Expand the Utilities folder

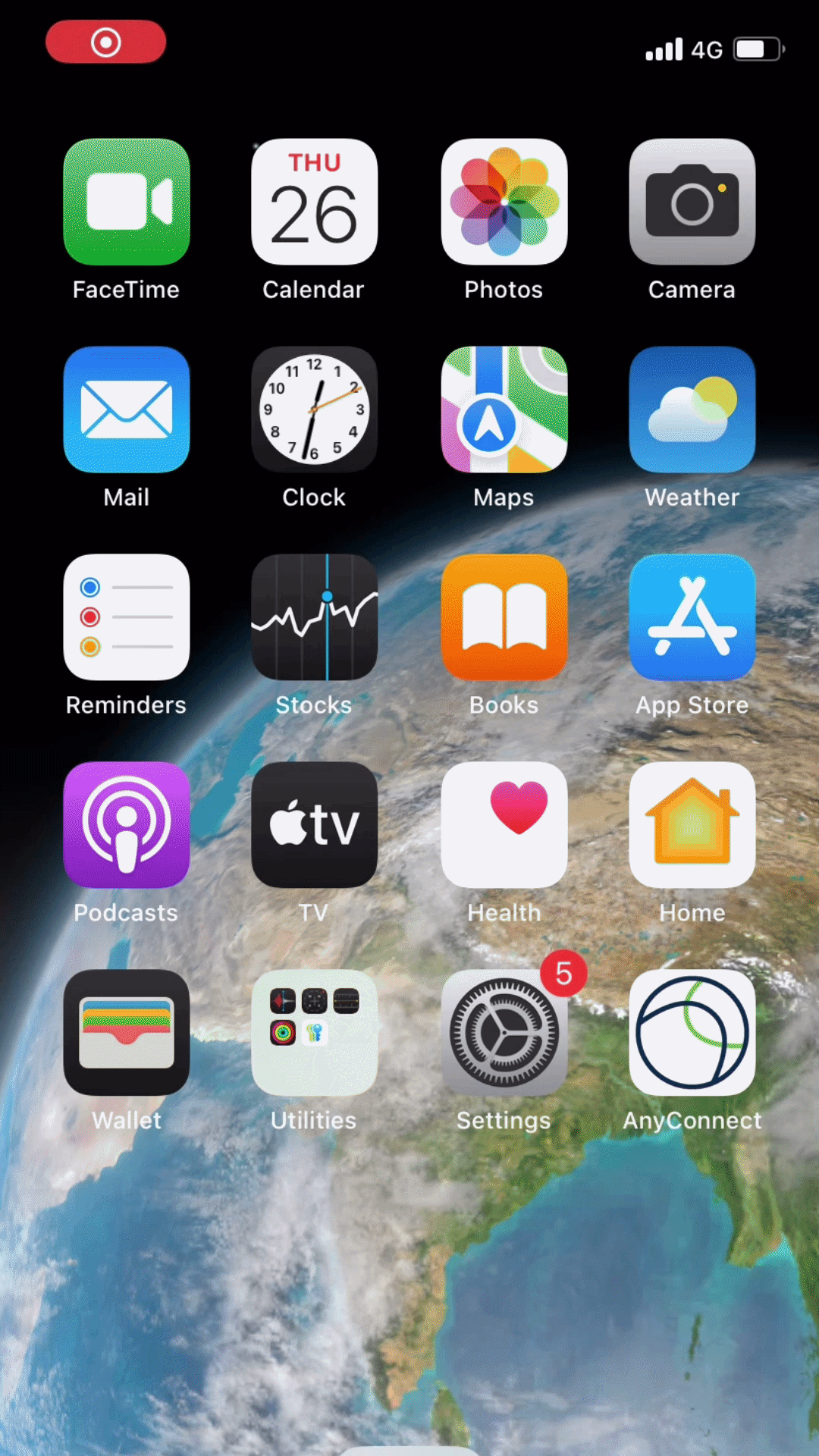(x=314, y=1033)
